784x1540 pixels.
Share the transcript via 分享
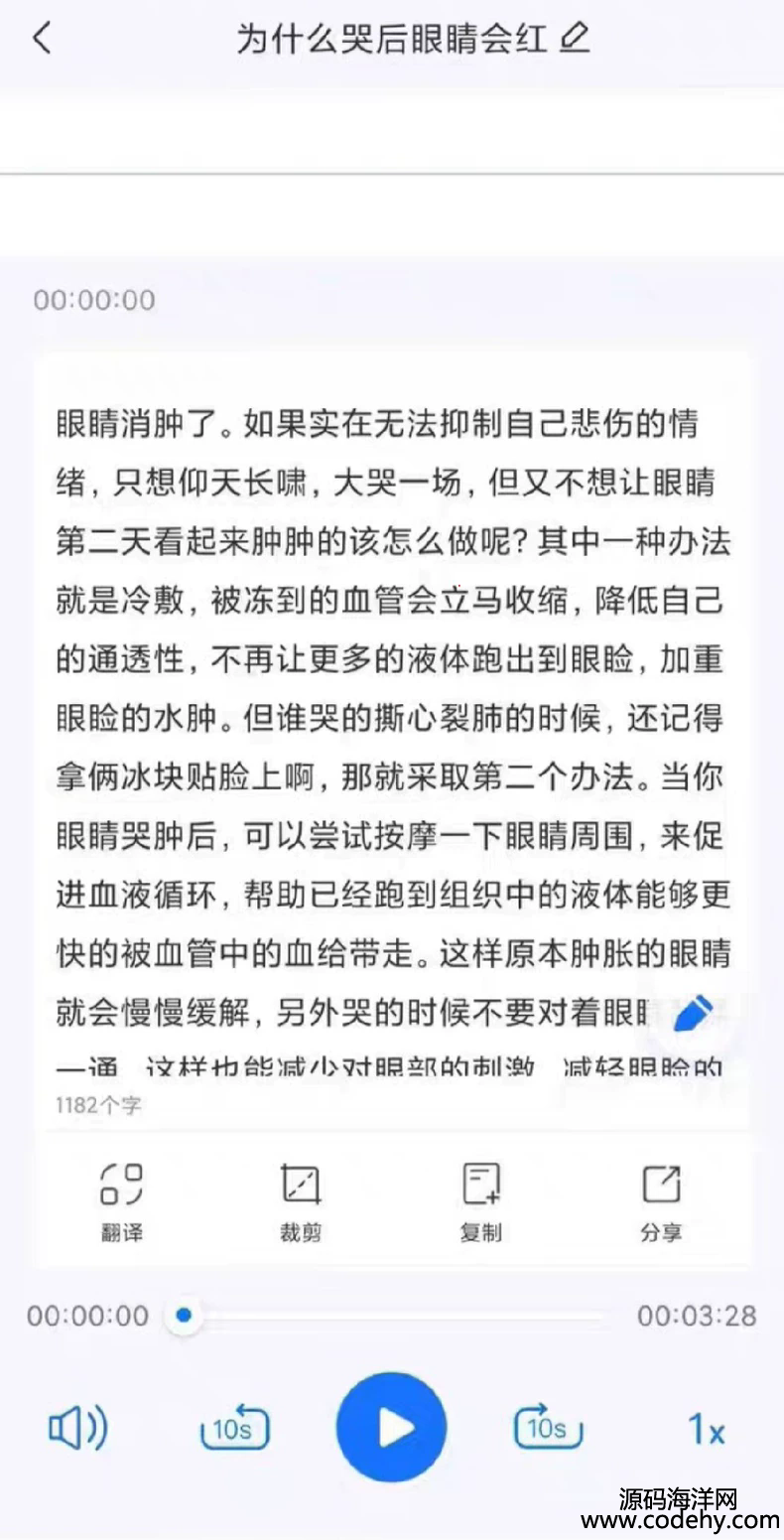[661, 1201]
